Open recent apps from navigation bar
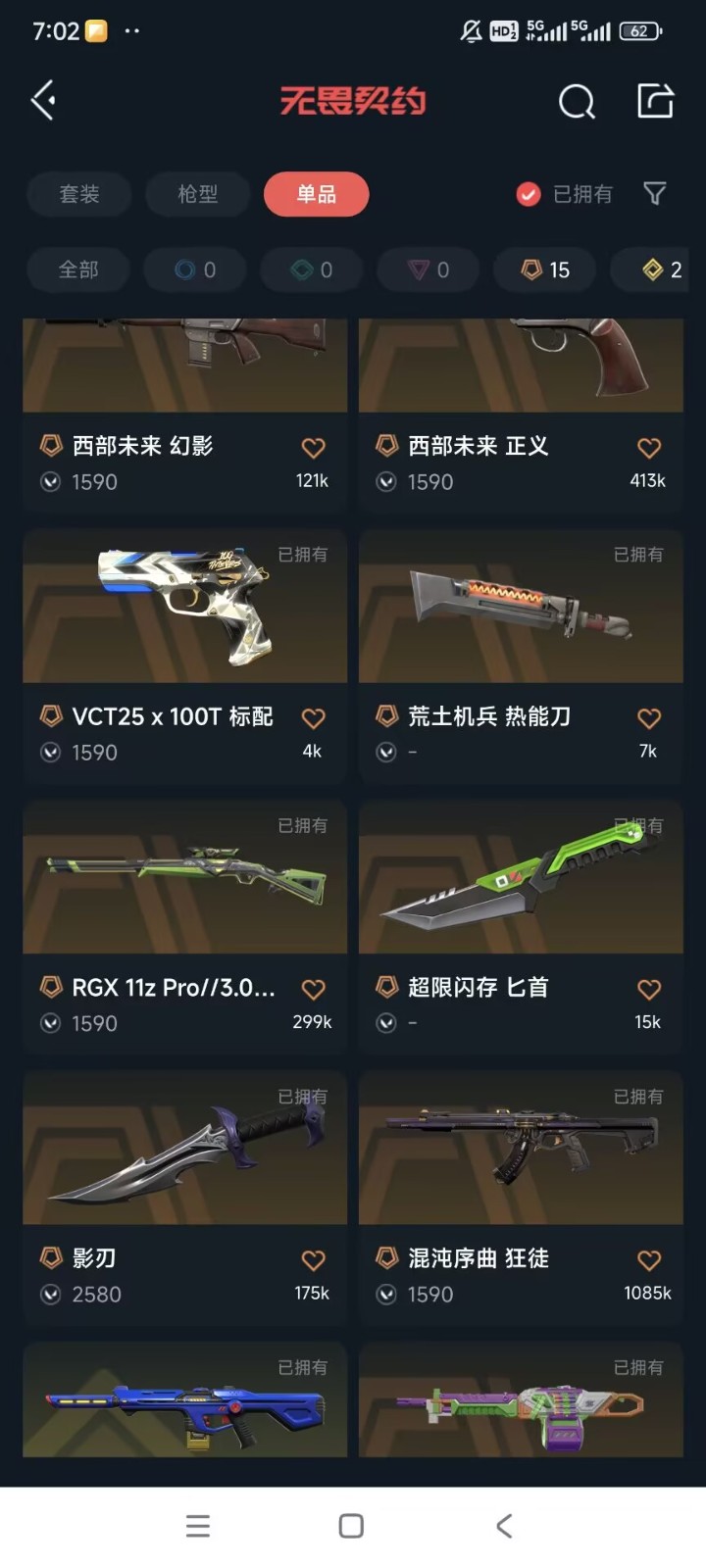The image size is (706, 1568). [198, 1526]
